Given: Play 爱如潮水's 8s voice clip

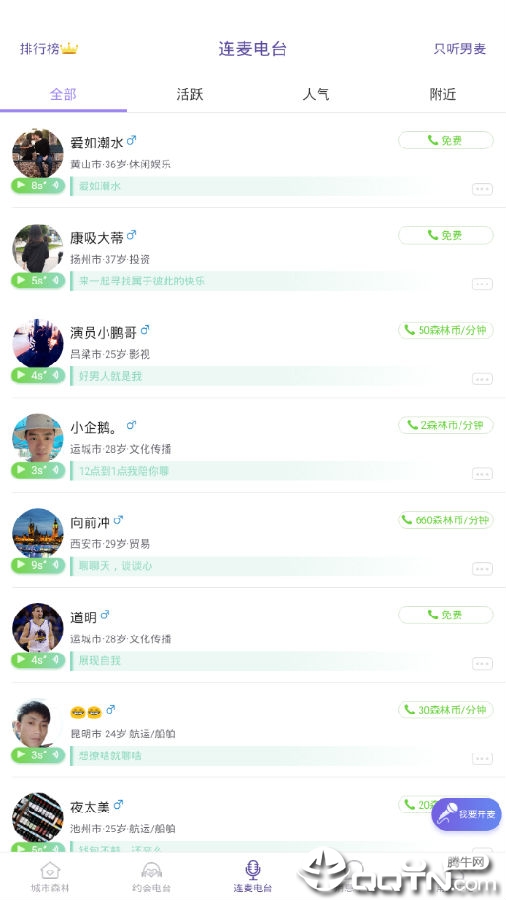Looking at the screenshot, I should (x=38, y=185).
